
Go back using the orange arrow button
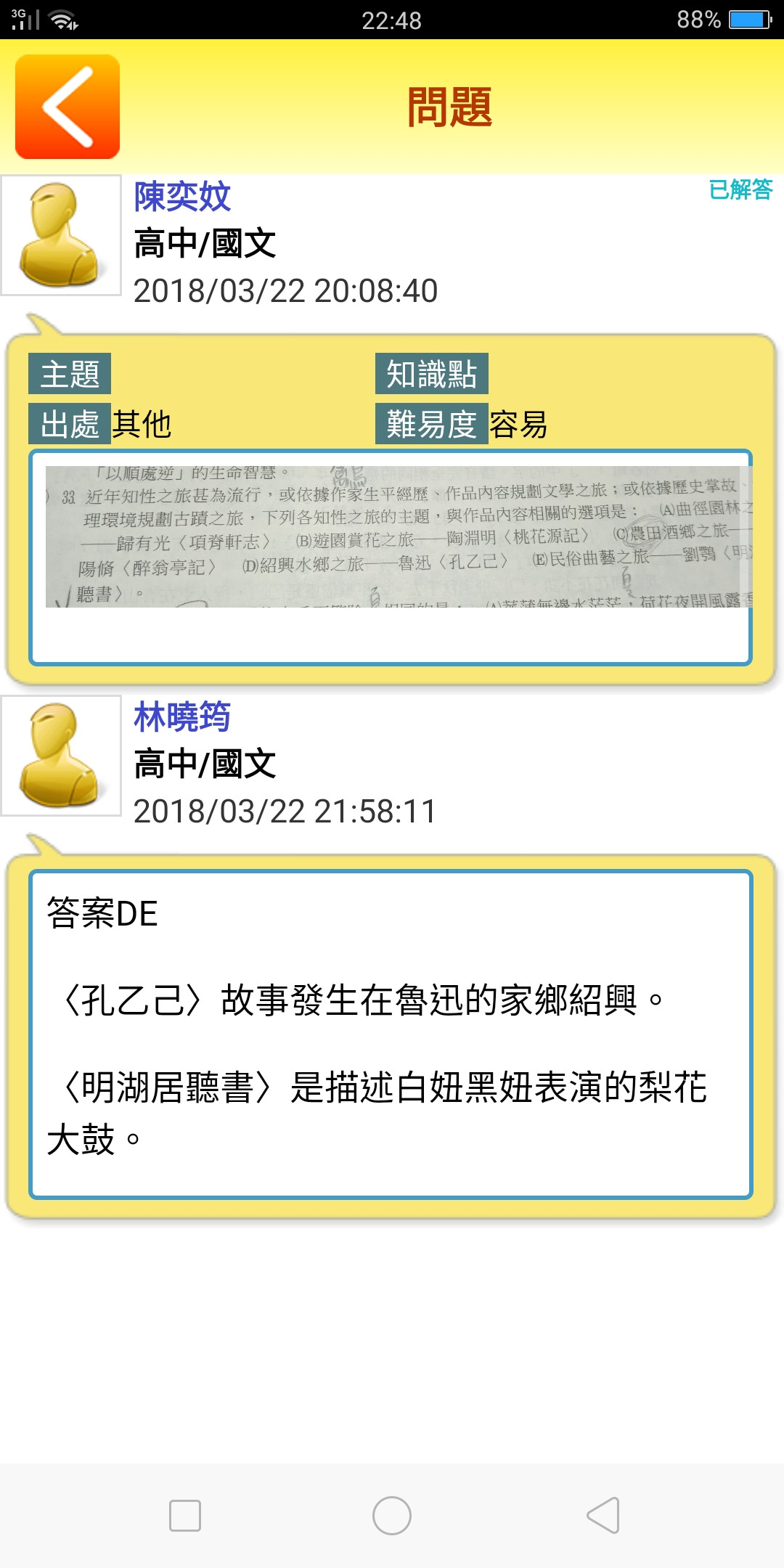point(68,107)
